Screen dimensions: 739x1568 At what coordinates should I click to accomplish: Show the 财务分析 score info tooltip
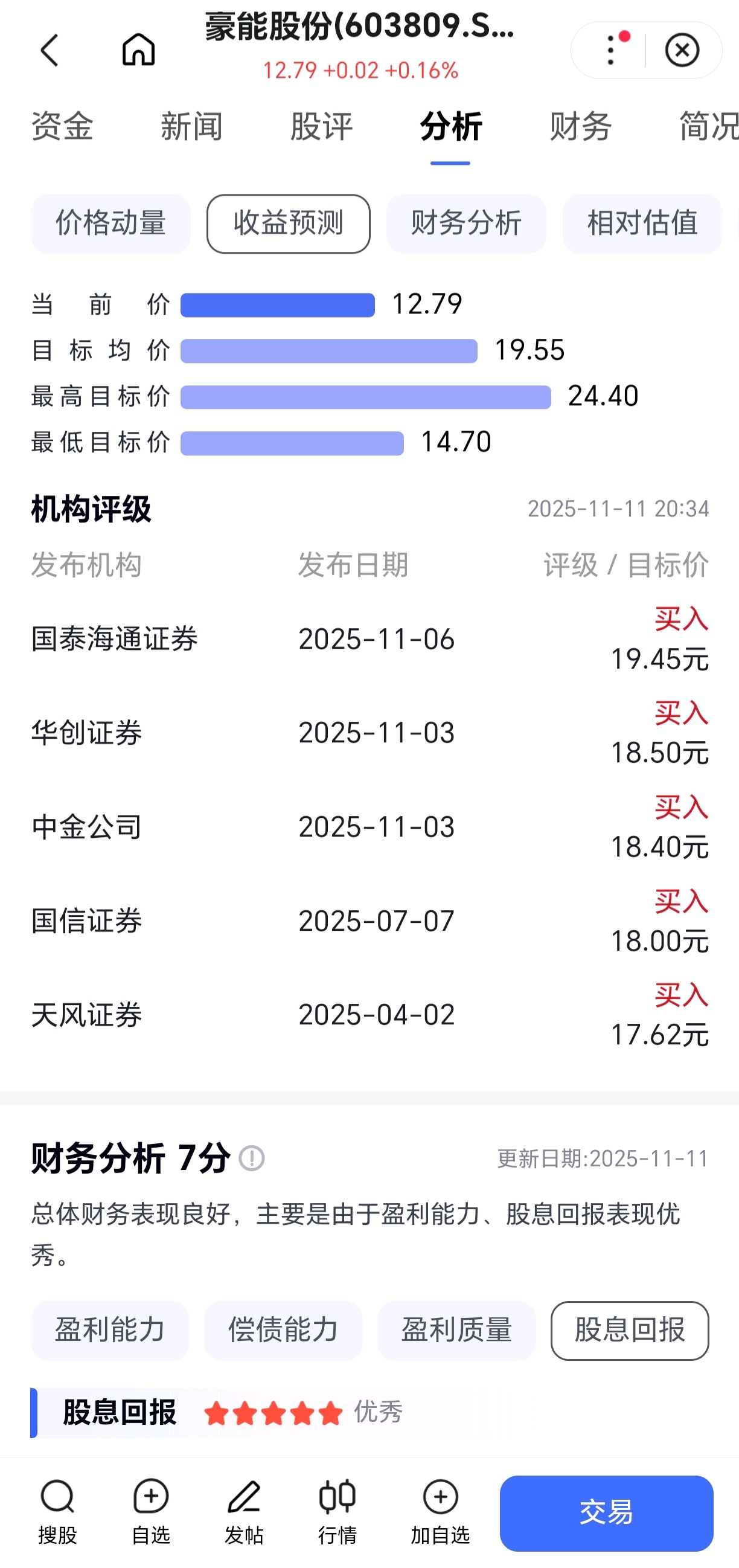[252, 1158]
